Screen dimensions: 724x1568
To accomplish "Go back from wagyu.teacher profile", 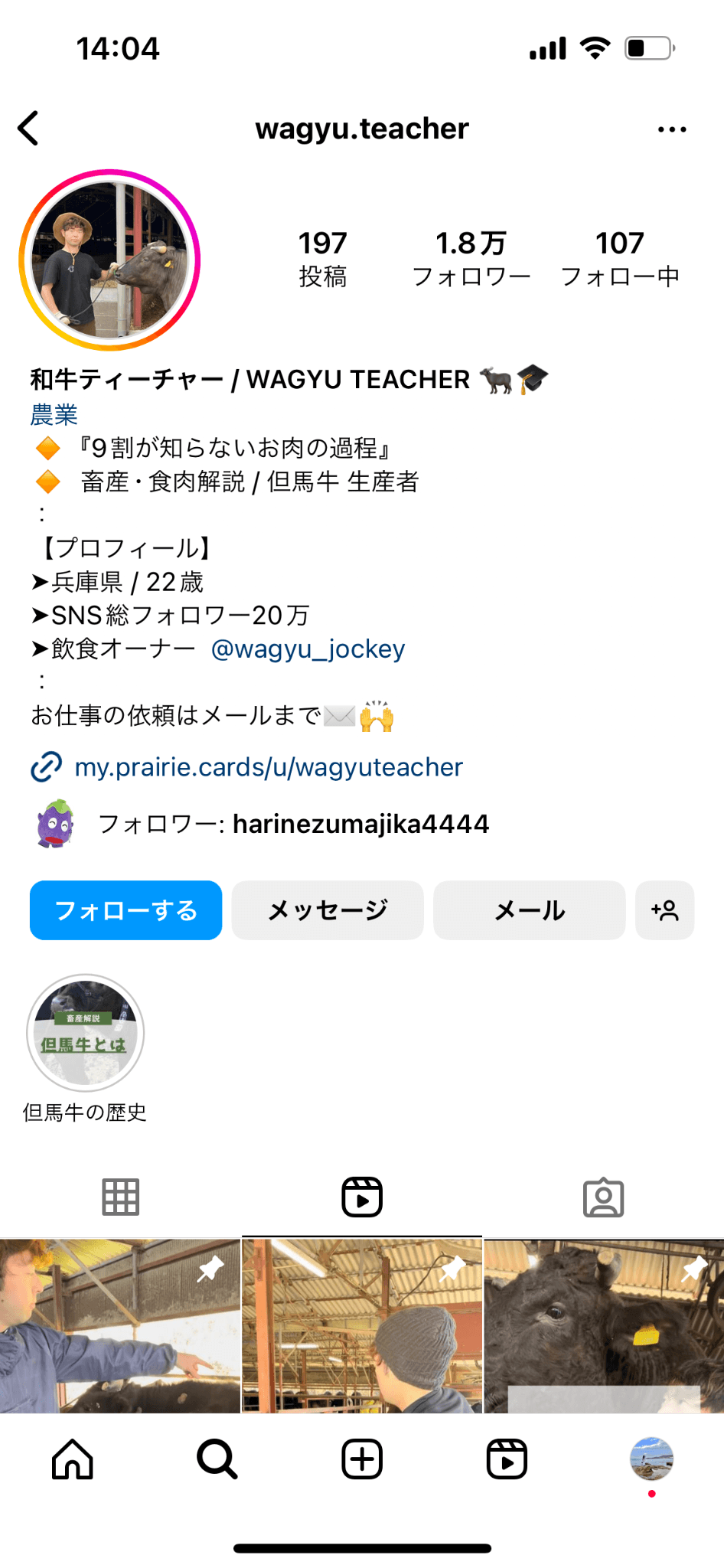I will click(x=29, y=129).
